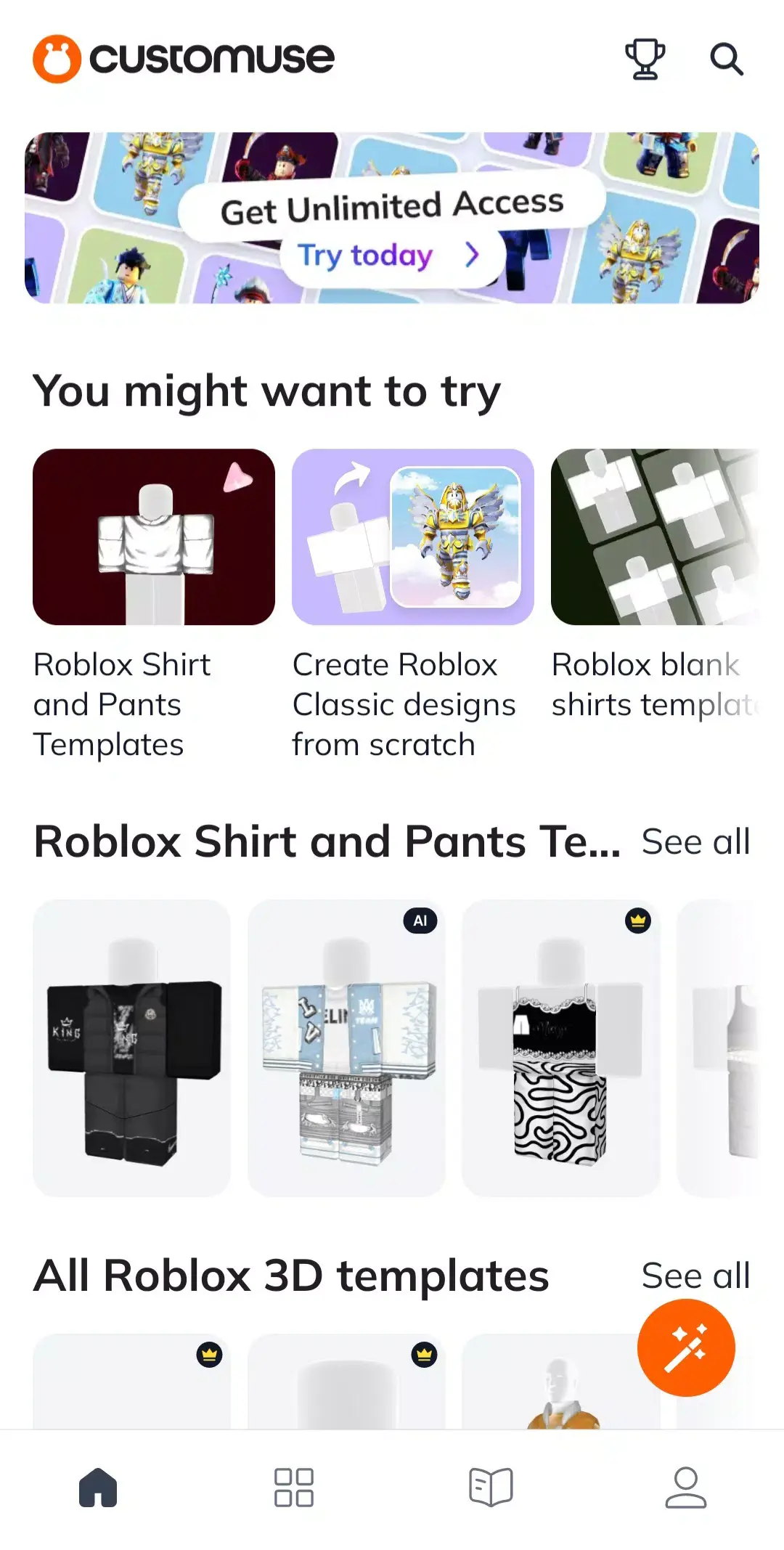
Task: Open Roblox Shirt and Pants Templates card
Action: tap(153, 537)
